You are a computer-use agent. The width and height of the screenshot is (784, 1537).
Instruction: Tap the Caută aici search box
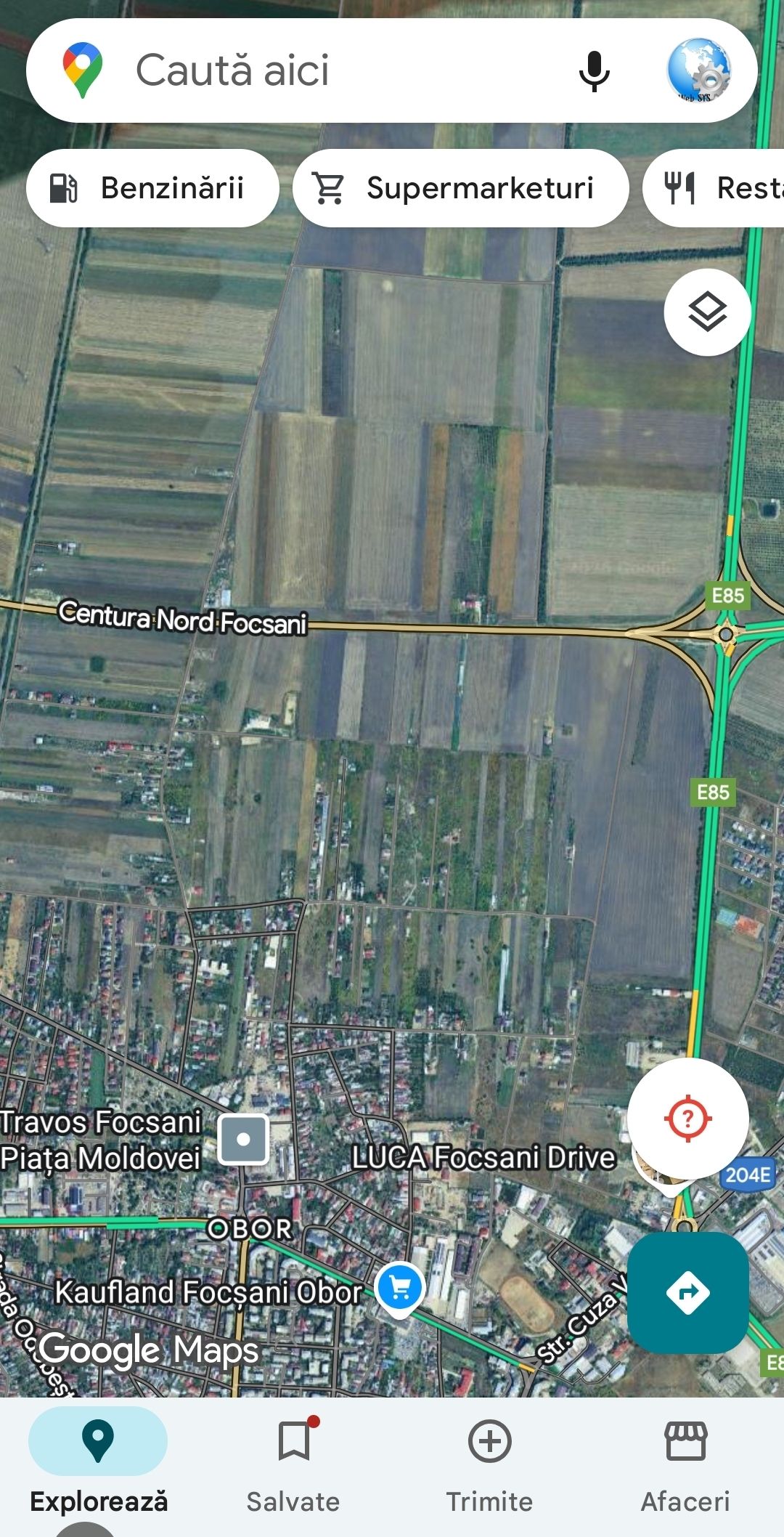click(x=305, y=71)
